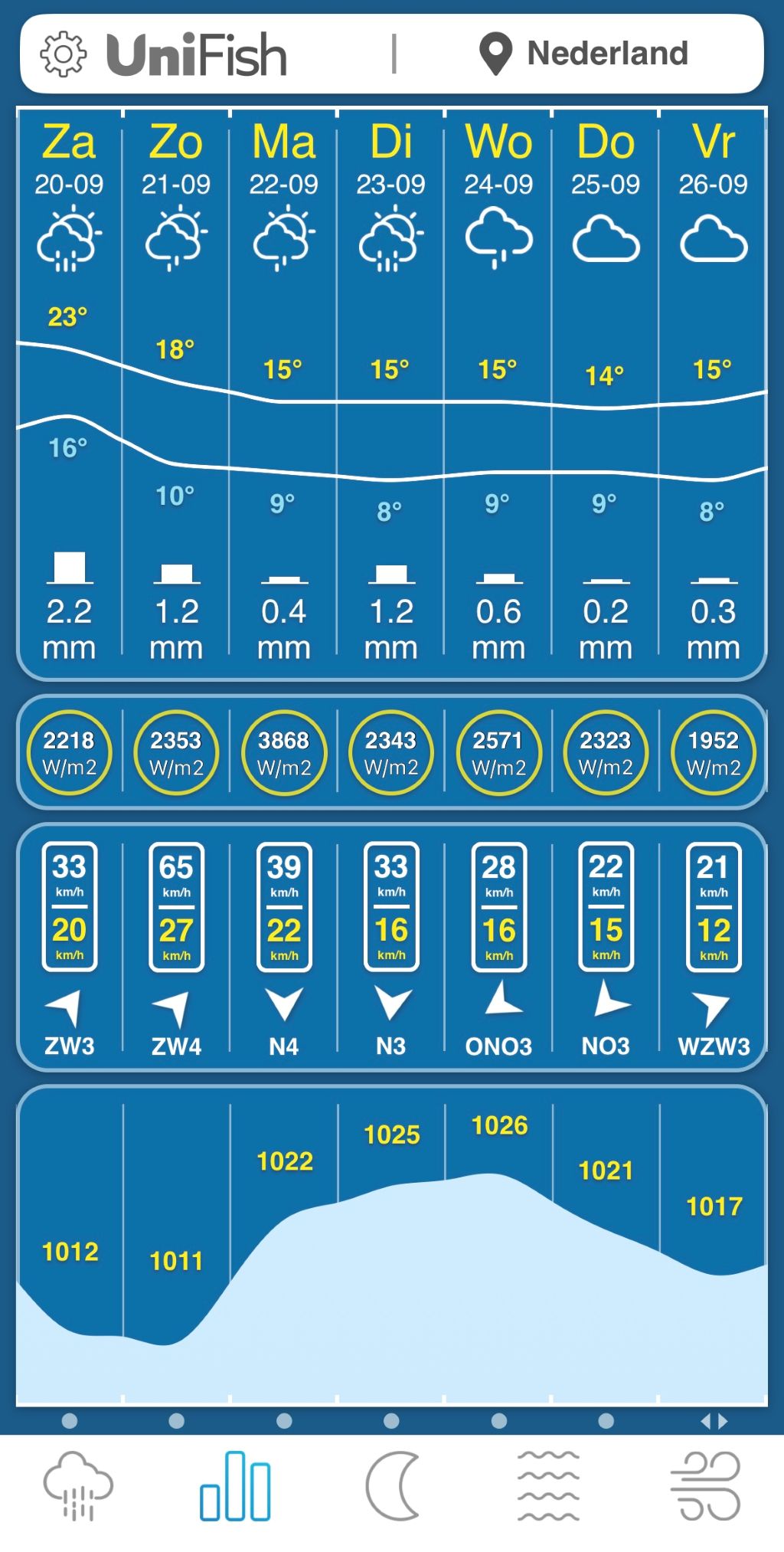The height and width of the screenshot is (1552, 784).
Task: Open the wind tab
Action: point(705,1485)
